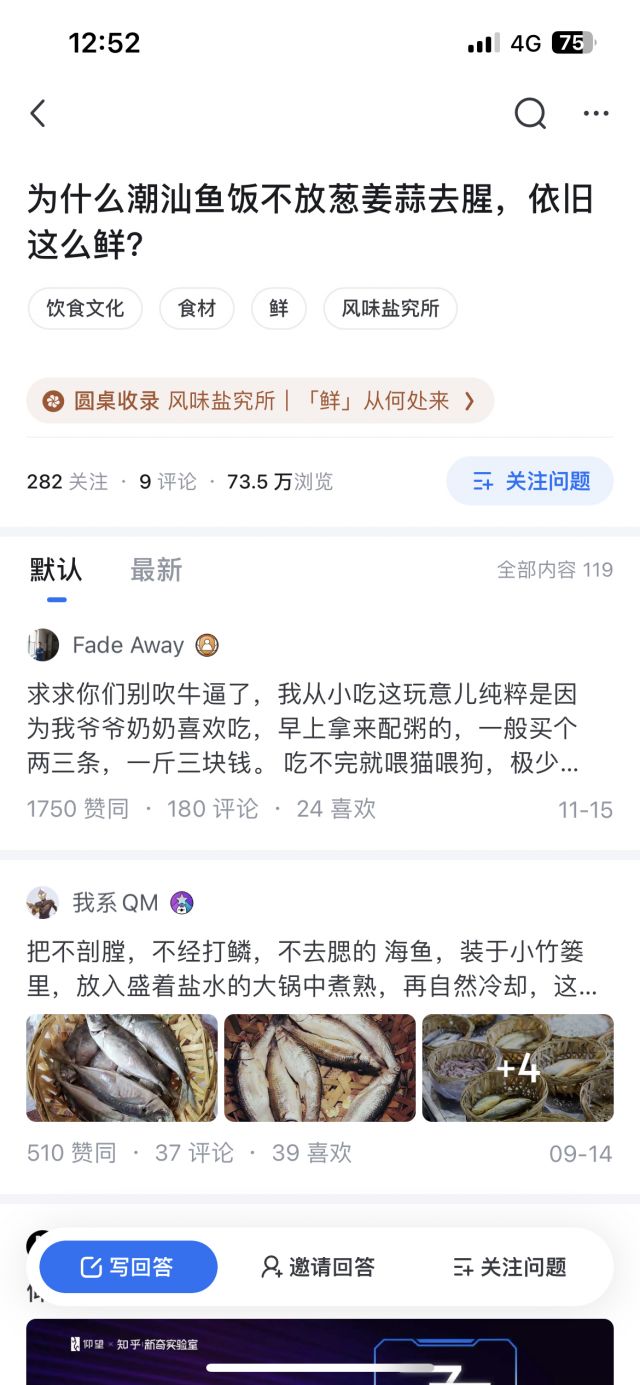Select the 食材 topic chip

(197, 308)
